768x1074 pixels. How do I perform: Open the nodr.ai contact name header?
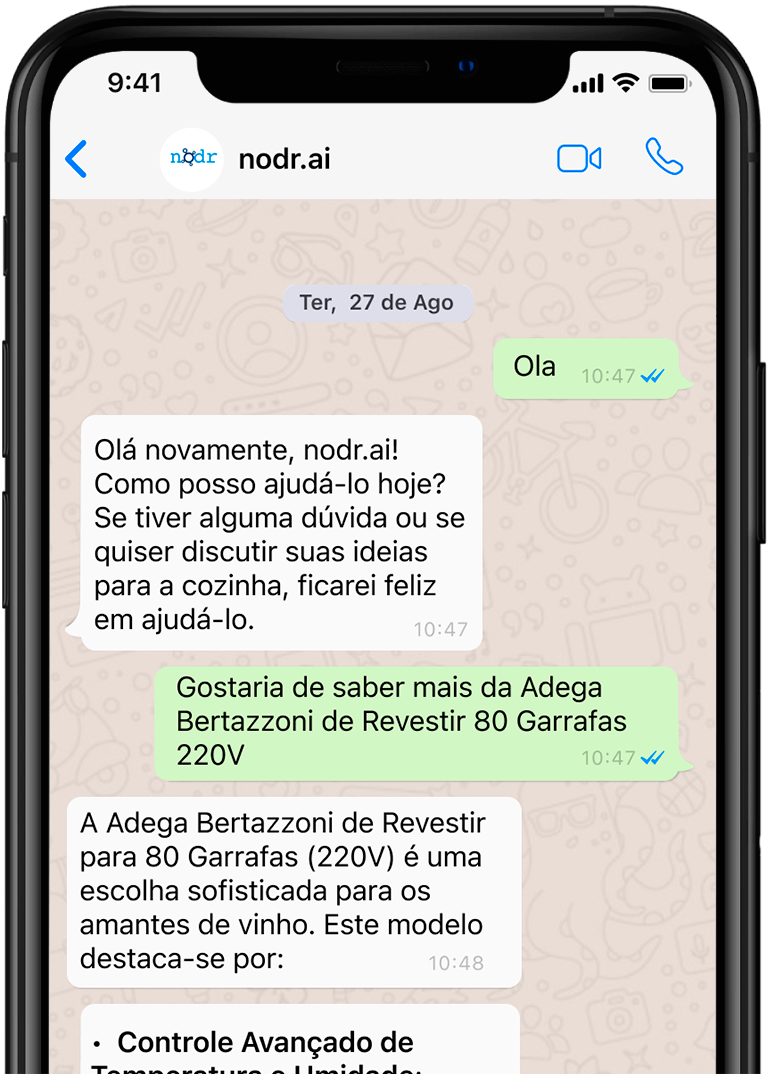pos(283,158)
